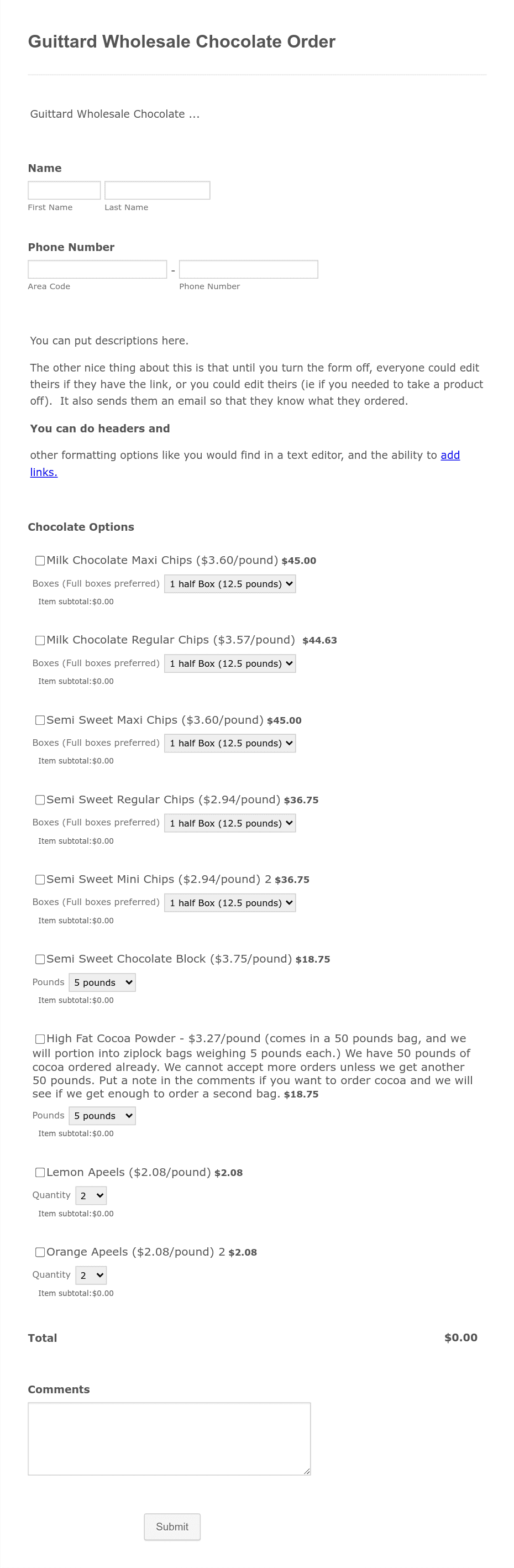Open pounds dropdown for Semi Sweet Chocolate Block

(x=102, y=982)
